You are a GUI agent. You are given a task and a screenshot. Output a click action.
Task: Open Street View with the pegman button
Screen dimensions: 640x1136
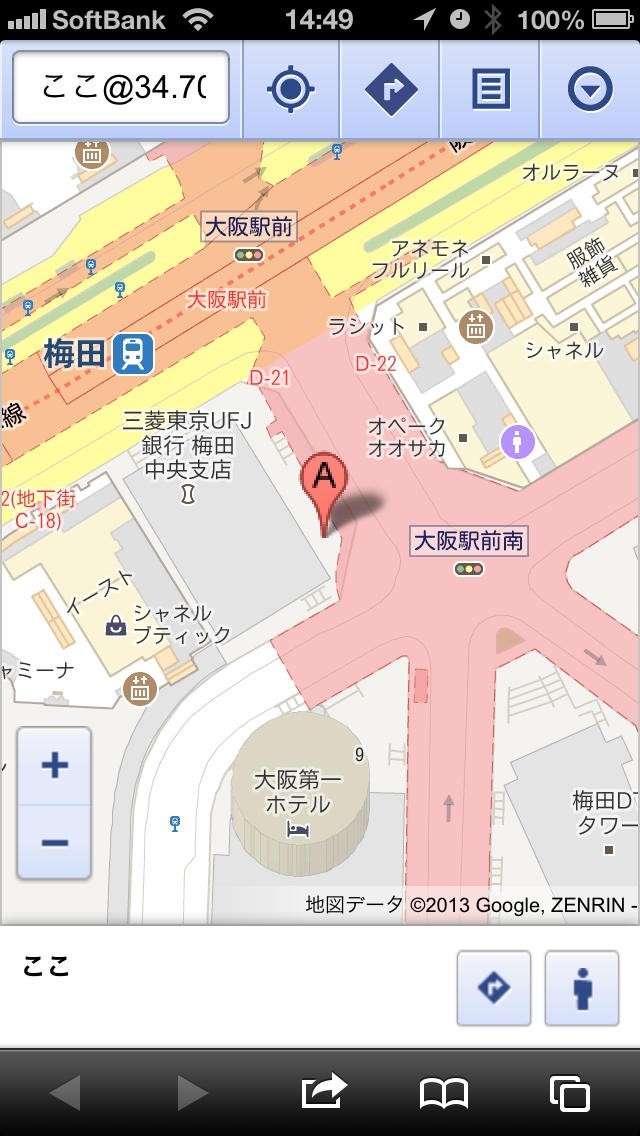582,988
